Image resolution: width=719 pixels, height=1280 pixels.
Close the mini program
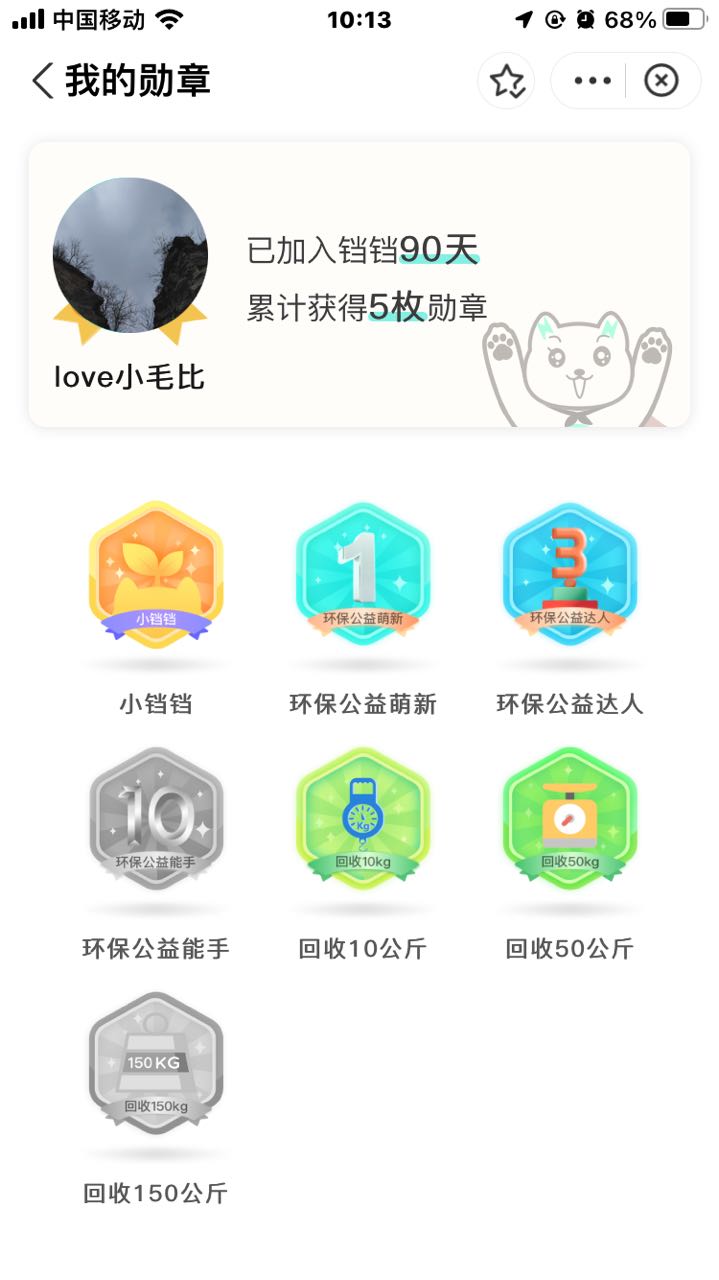click(x=661, y=81)
